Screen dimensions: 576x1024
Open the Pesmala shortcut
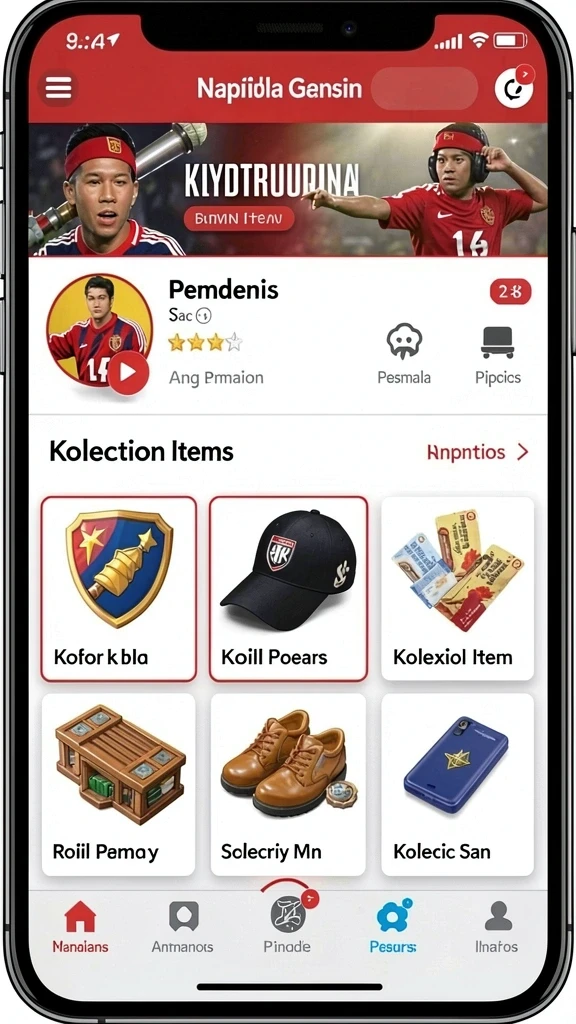pyautogui.click(x=404, y=355)
